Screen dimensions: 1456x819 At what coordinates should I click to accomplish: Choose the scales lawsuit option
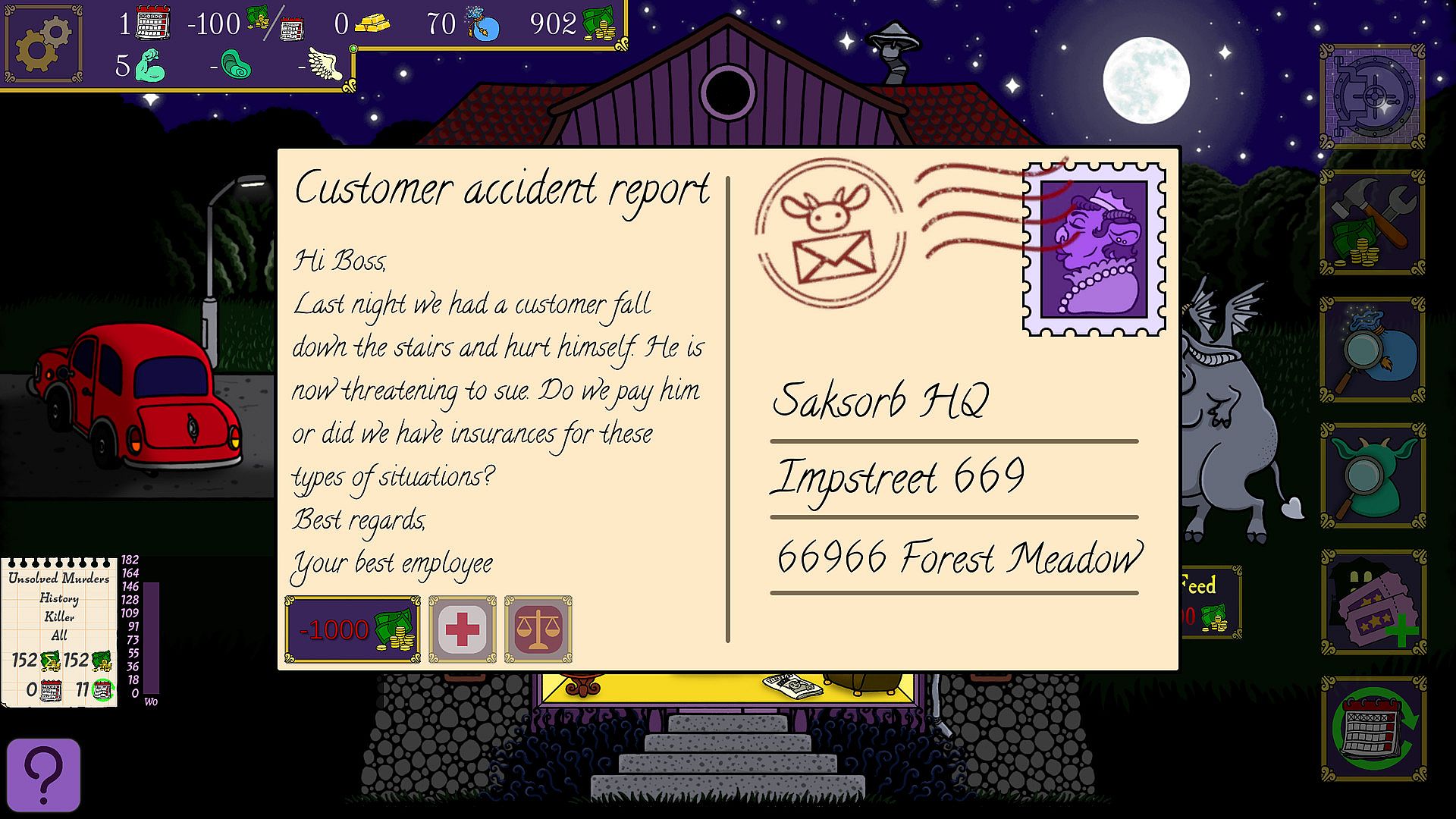point(538,629)
